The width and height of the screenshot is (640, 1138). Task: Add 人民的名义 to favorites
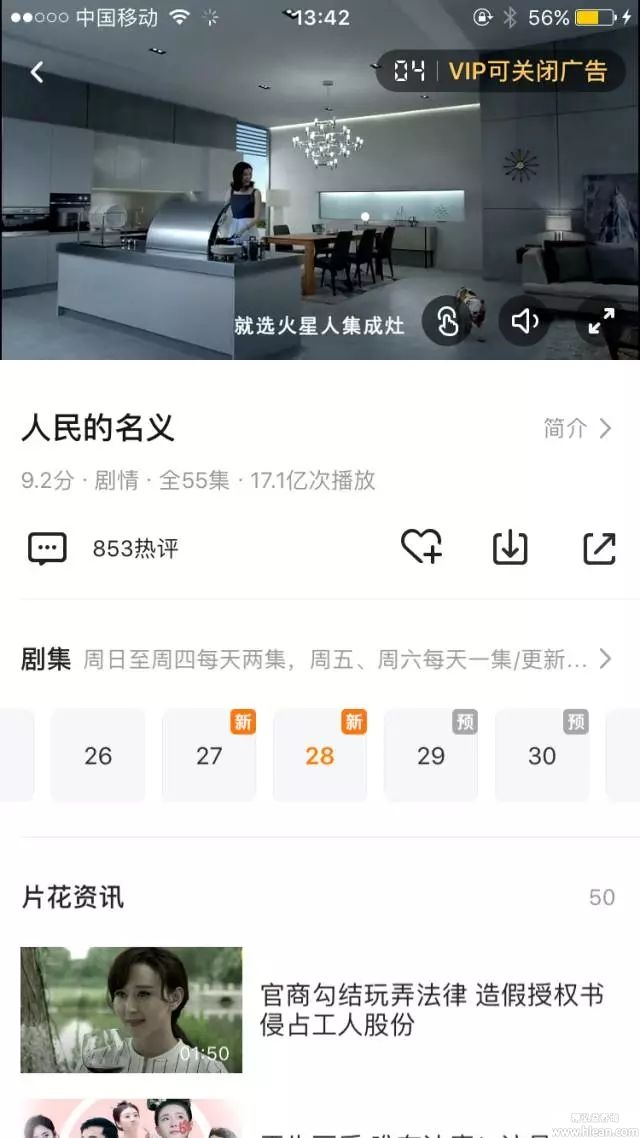[421, 547]
